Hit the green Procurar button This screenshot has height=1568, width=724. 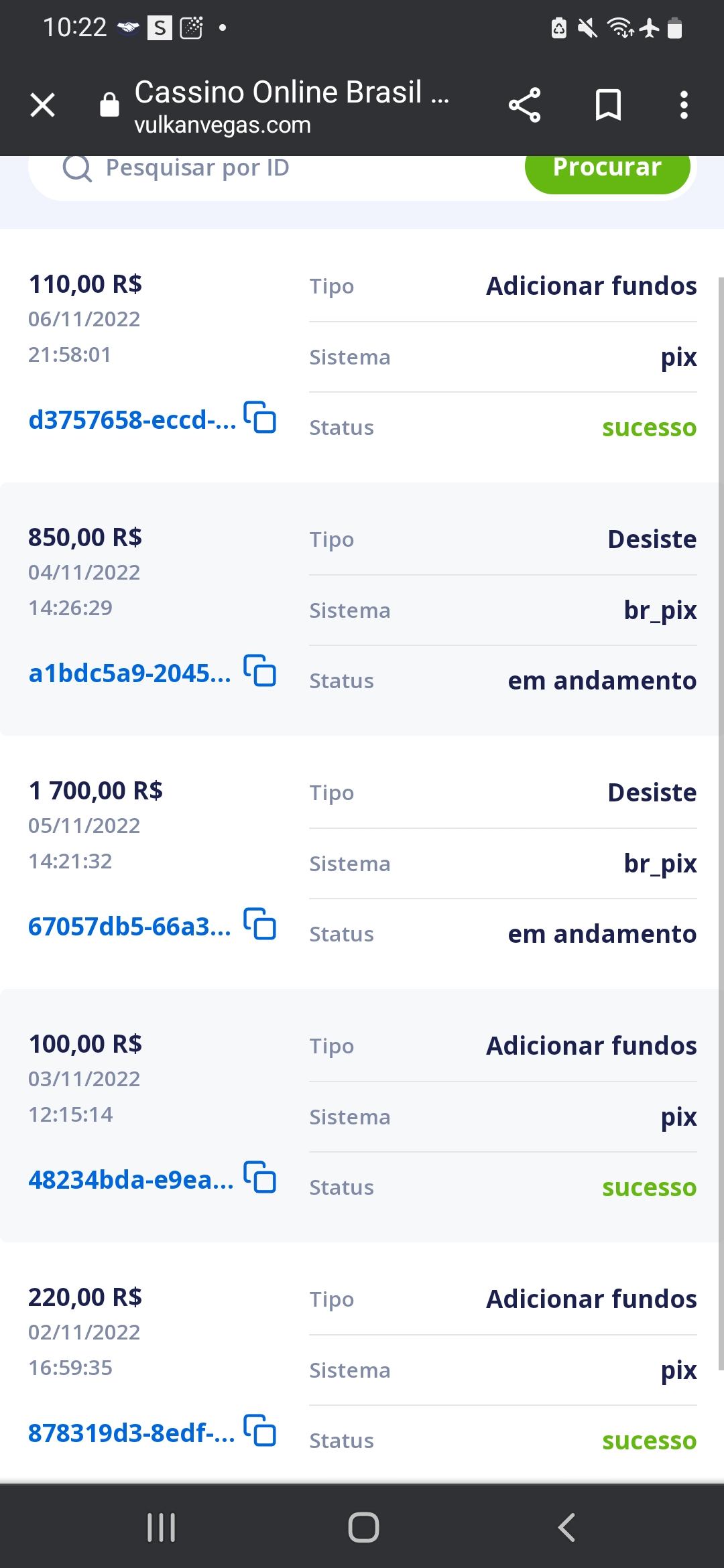coord(607,168)
